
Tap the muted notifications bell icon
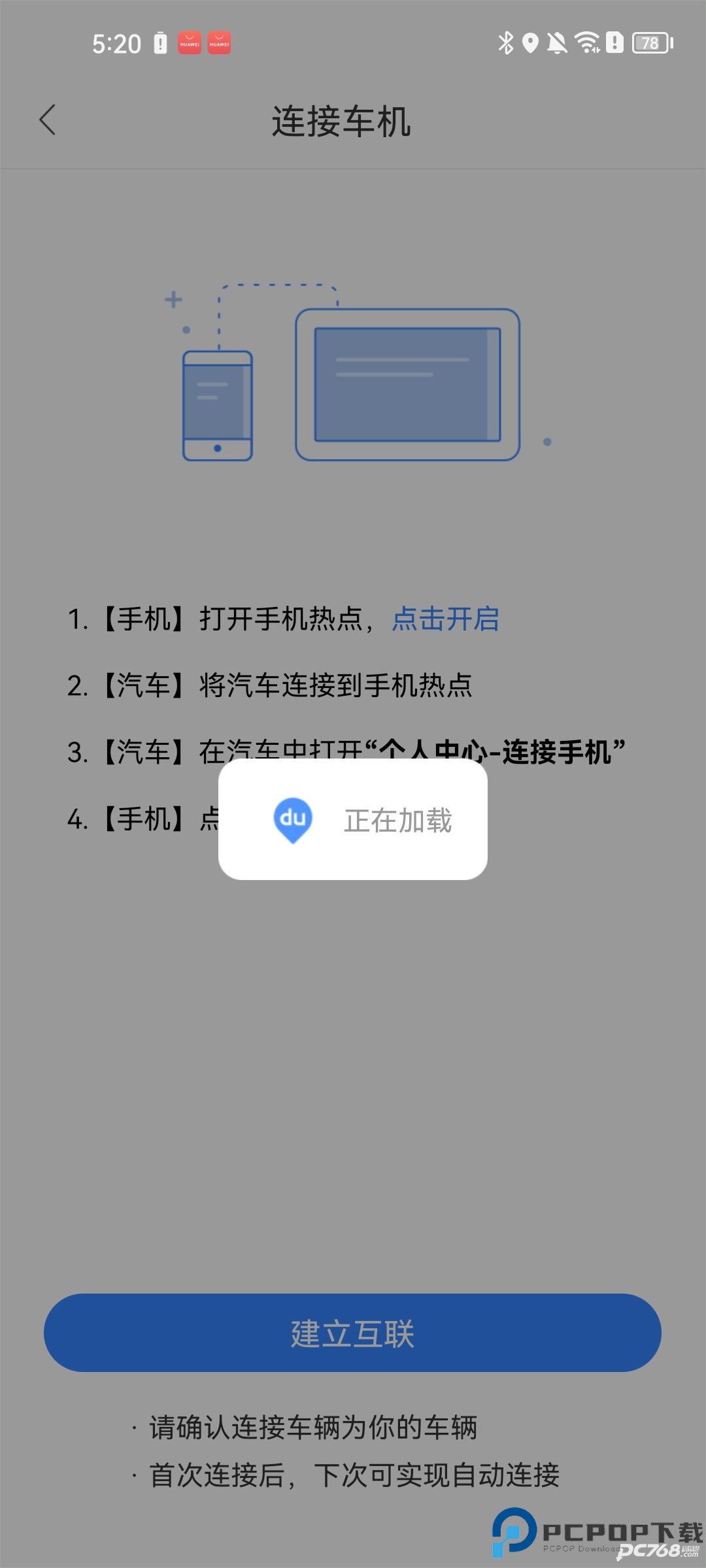tap(558, 42)
